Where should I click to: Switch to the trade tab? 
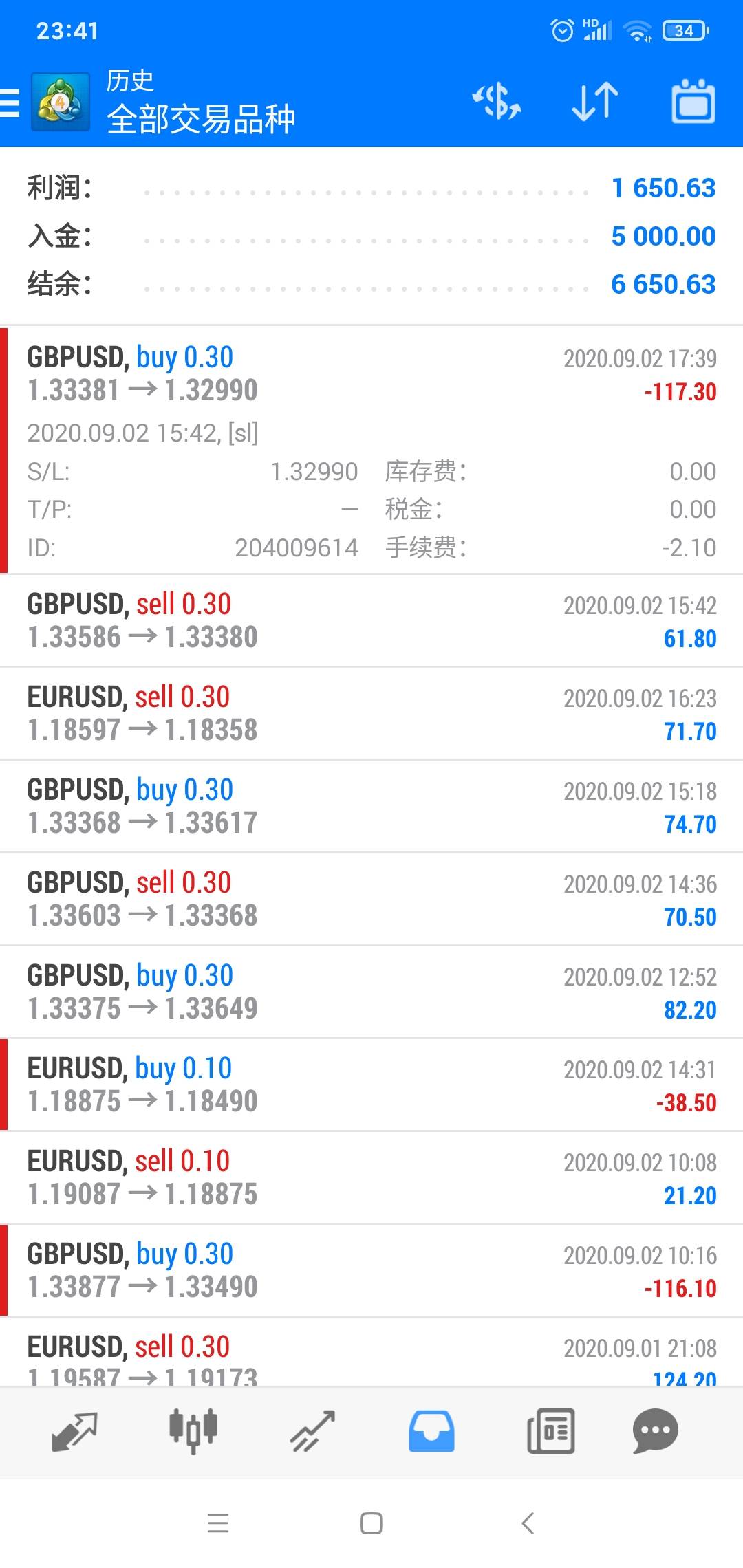coord(312,1432)
